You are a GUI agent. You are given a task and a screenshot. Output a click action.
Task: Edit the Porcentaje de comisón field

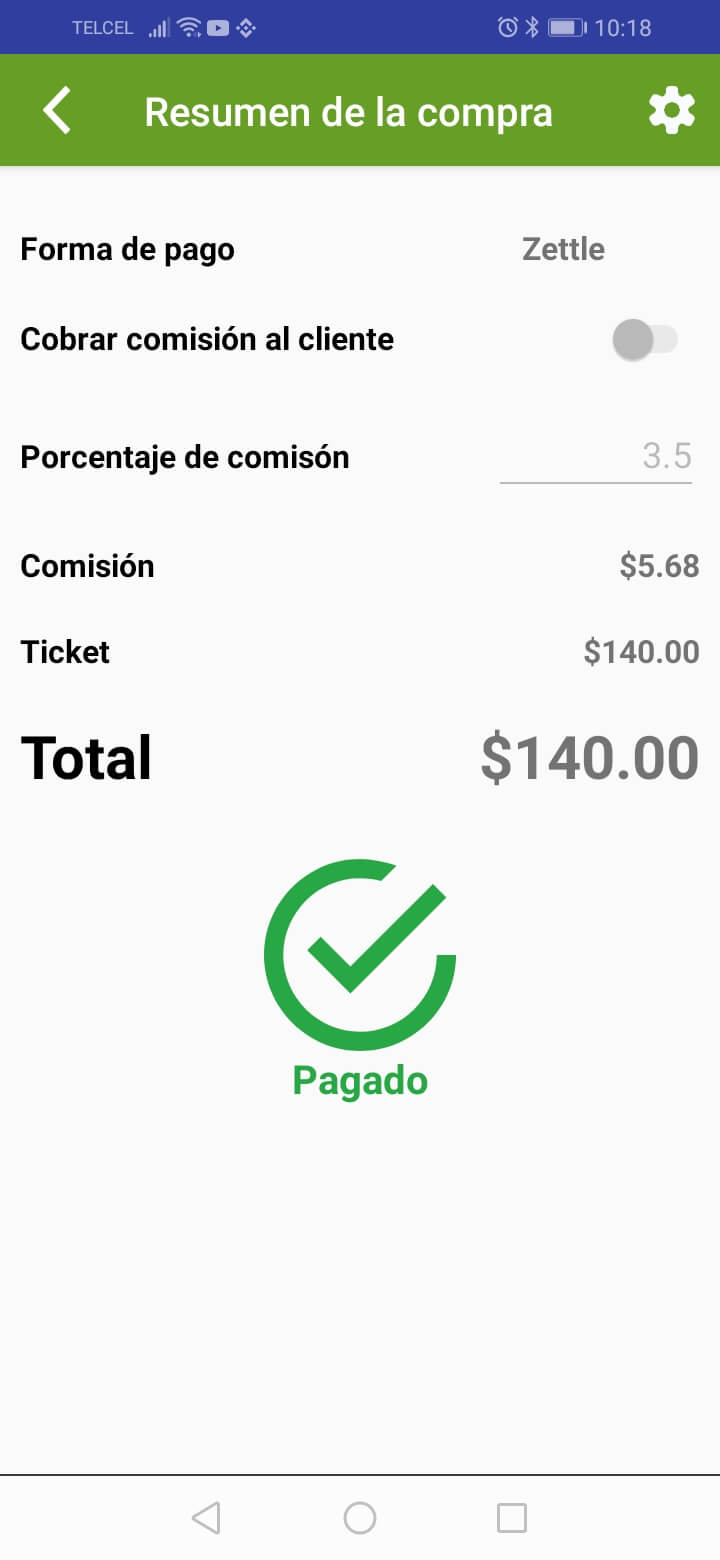(x=596, y=458)
